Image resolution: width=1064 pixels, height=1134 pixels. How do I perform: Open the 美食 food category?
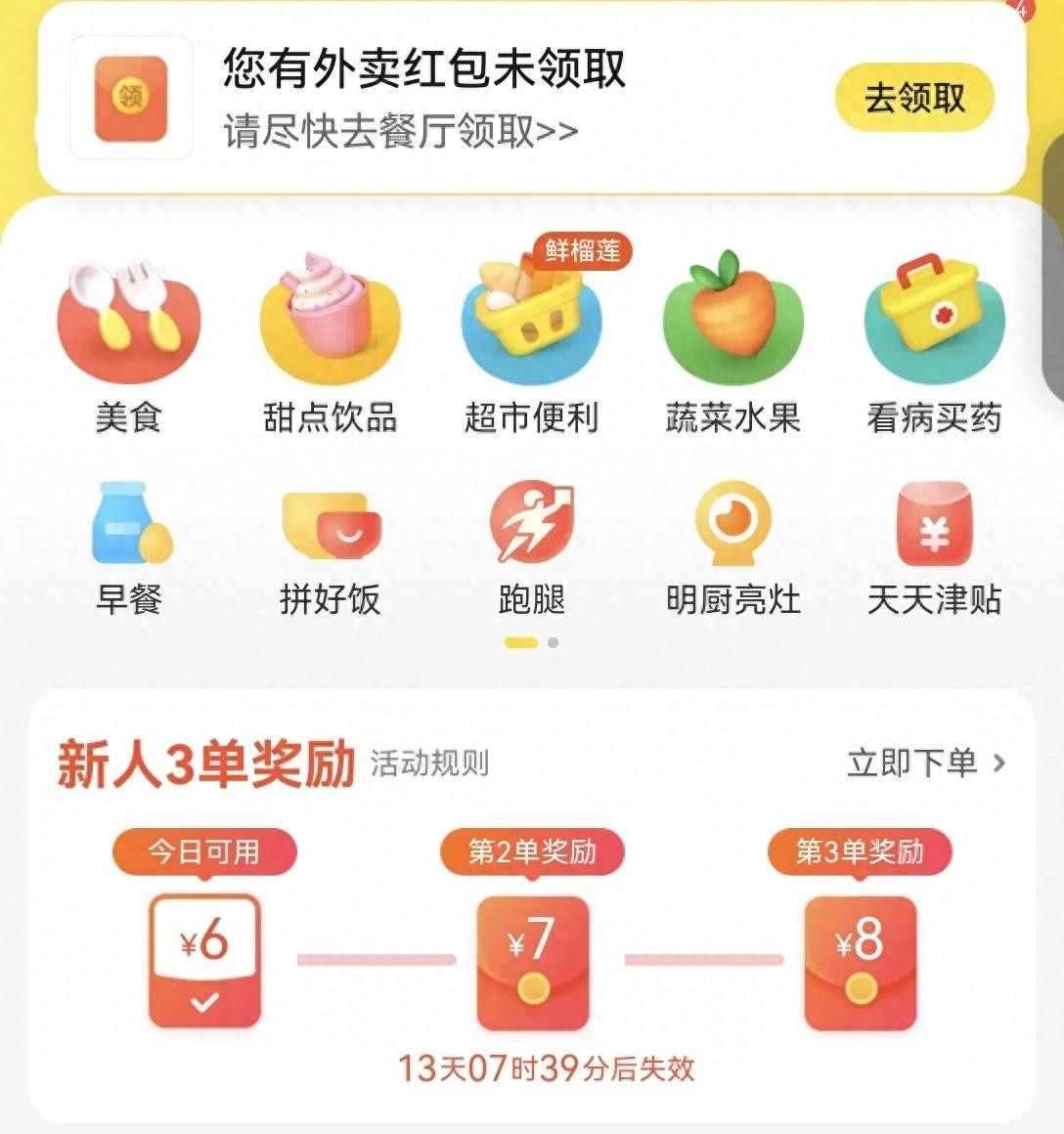pos(128,342)
